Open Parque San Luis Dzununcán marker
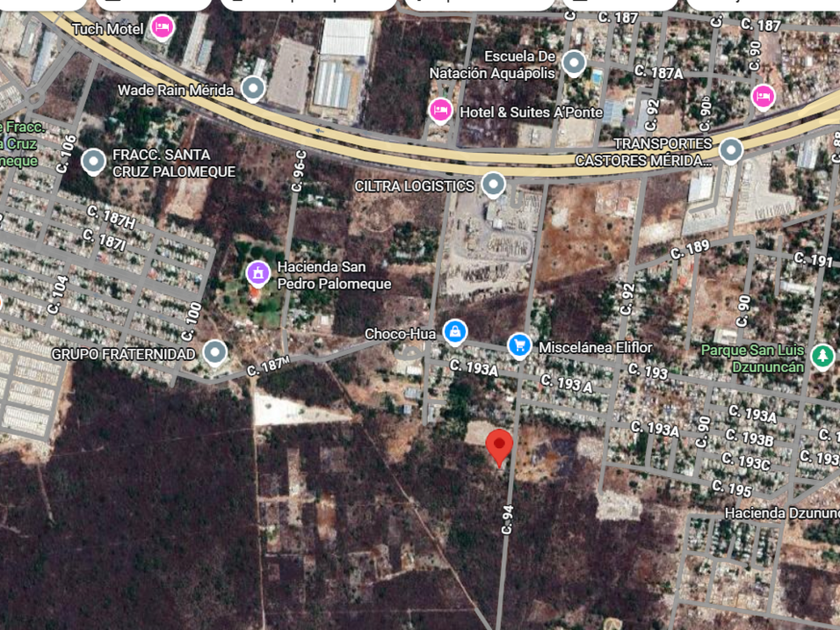840x630 pixels. pyautogui.click(x=822, y=356)
